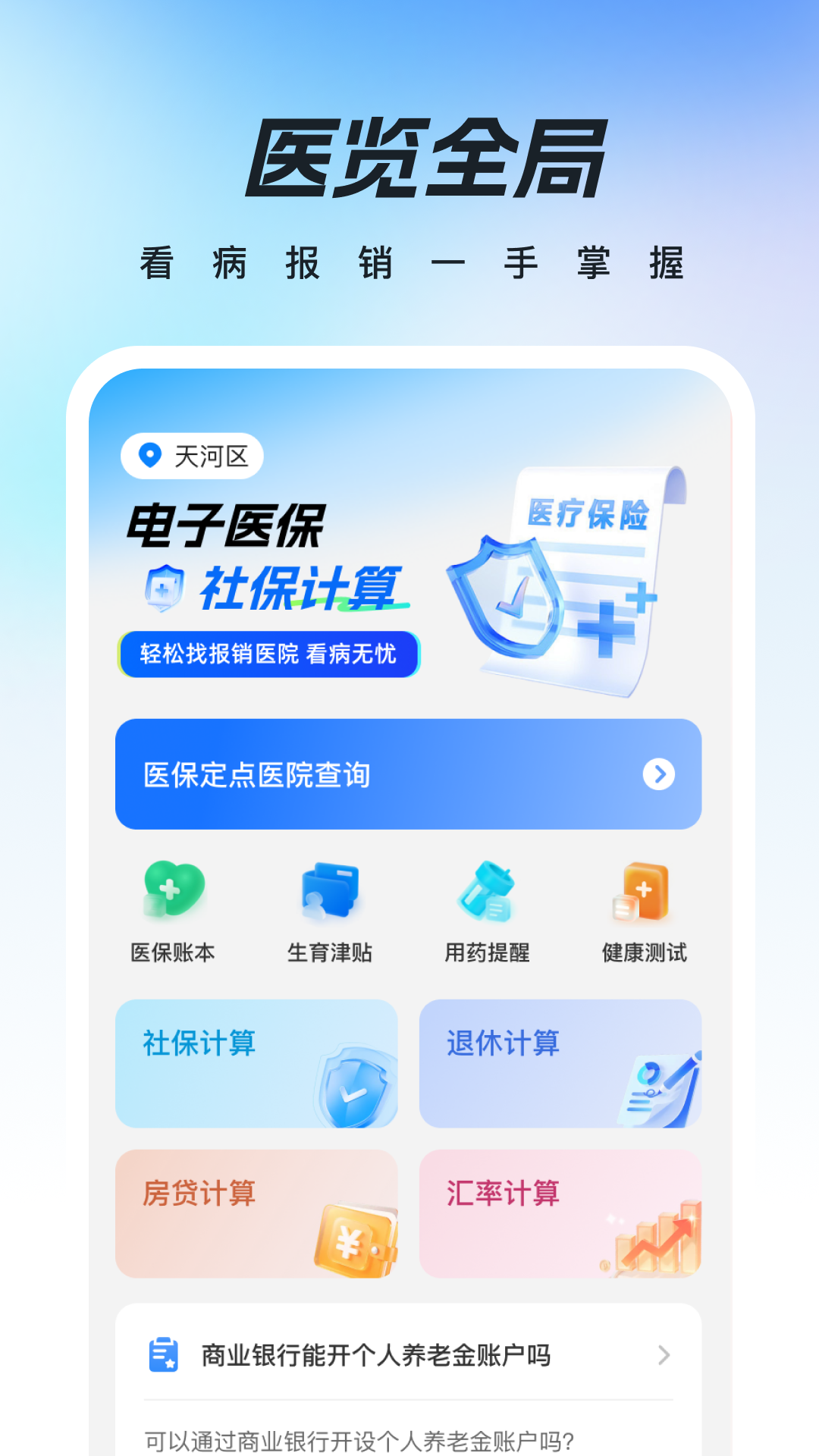Viewport: 819px width, 1456px height.
Task: Select the 社保计算 label in hero banner
Action: tap(305, 589)
